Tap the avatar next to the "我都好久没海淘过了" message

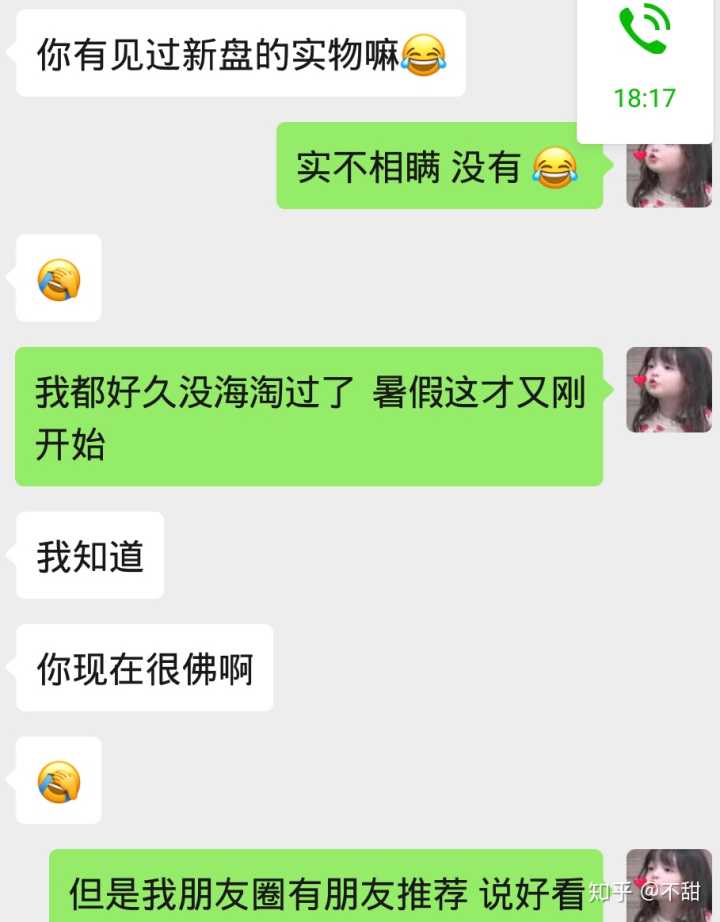669,390
